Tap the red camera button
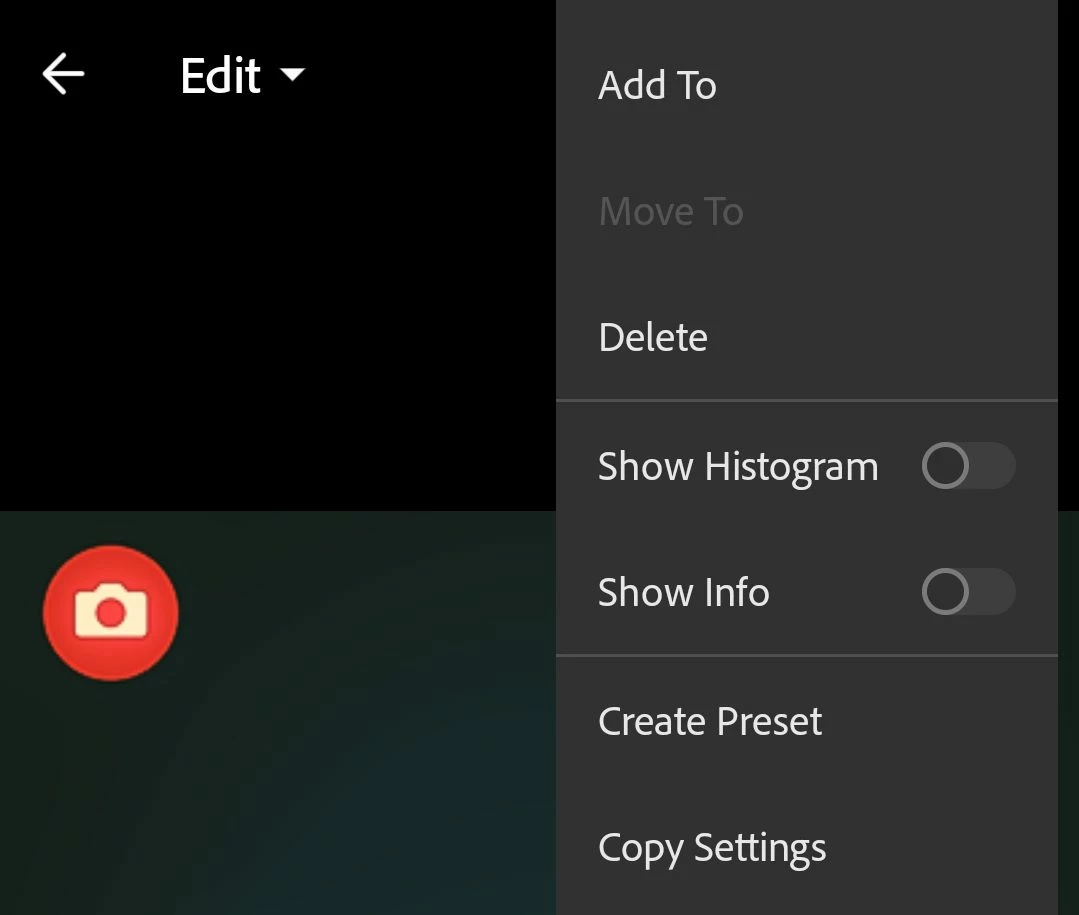The width and height of the screenshot is (1079, 915). click(x=111, y=612)
